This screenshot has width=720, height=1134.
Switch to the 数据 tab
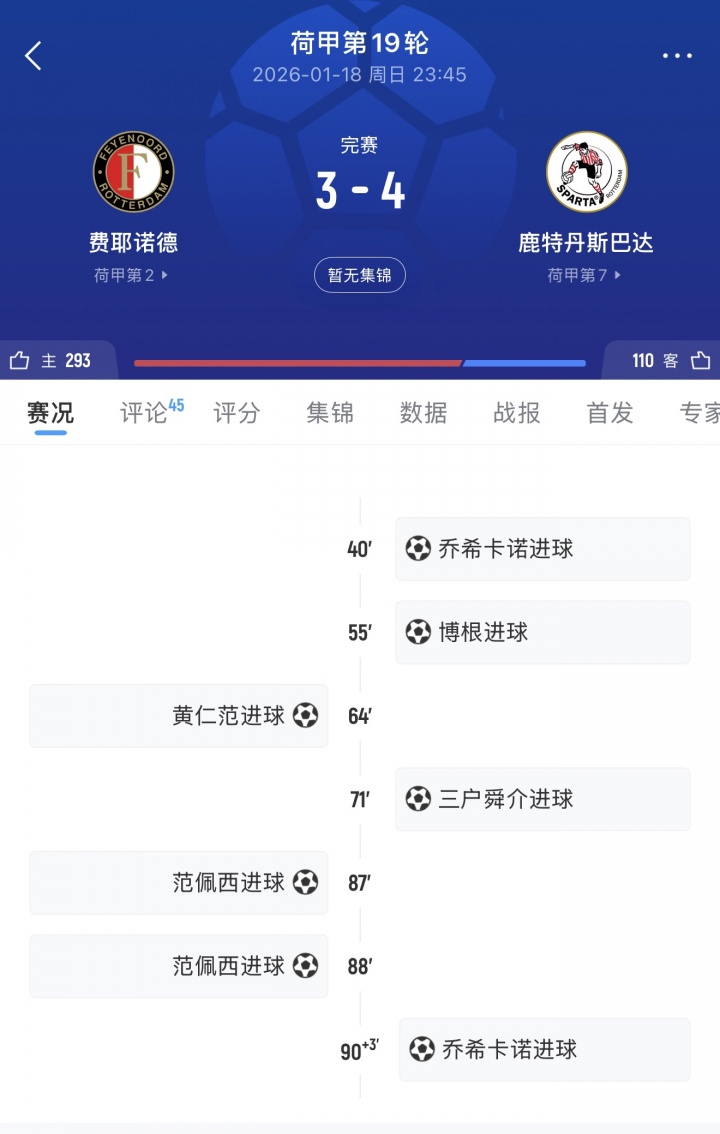423,412
